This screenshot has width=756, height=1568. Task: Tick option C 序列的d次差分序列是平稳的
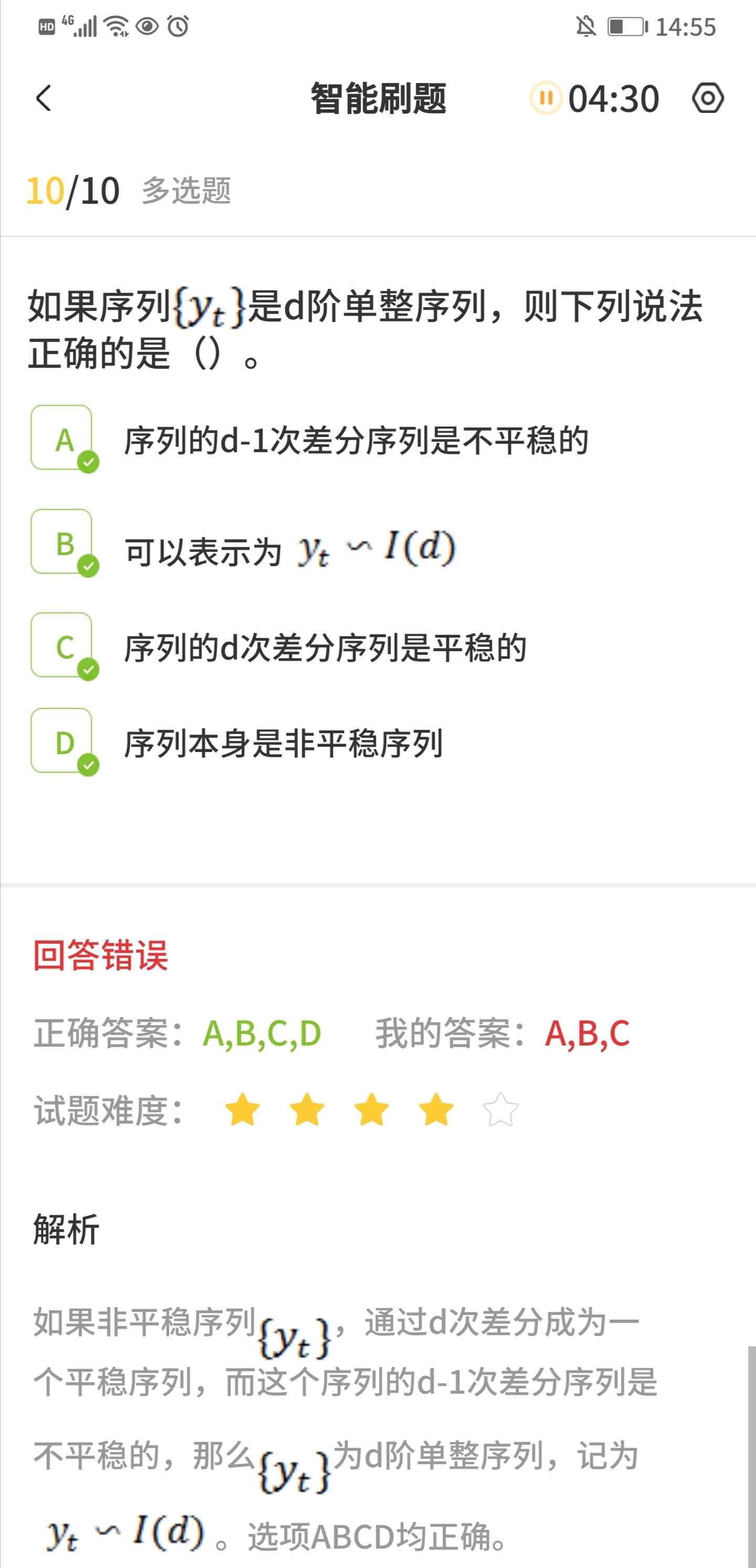[x=62, y=645]
